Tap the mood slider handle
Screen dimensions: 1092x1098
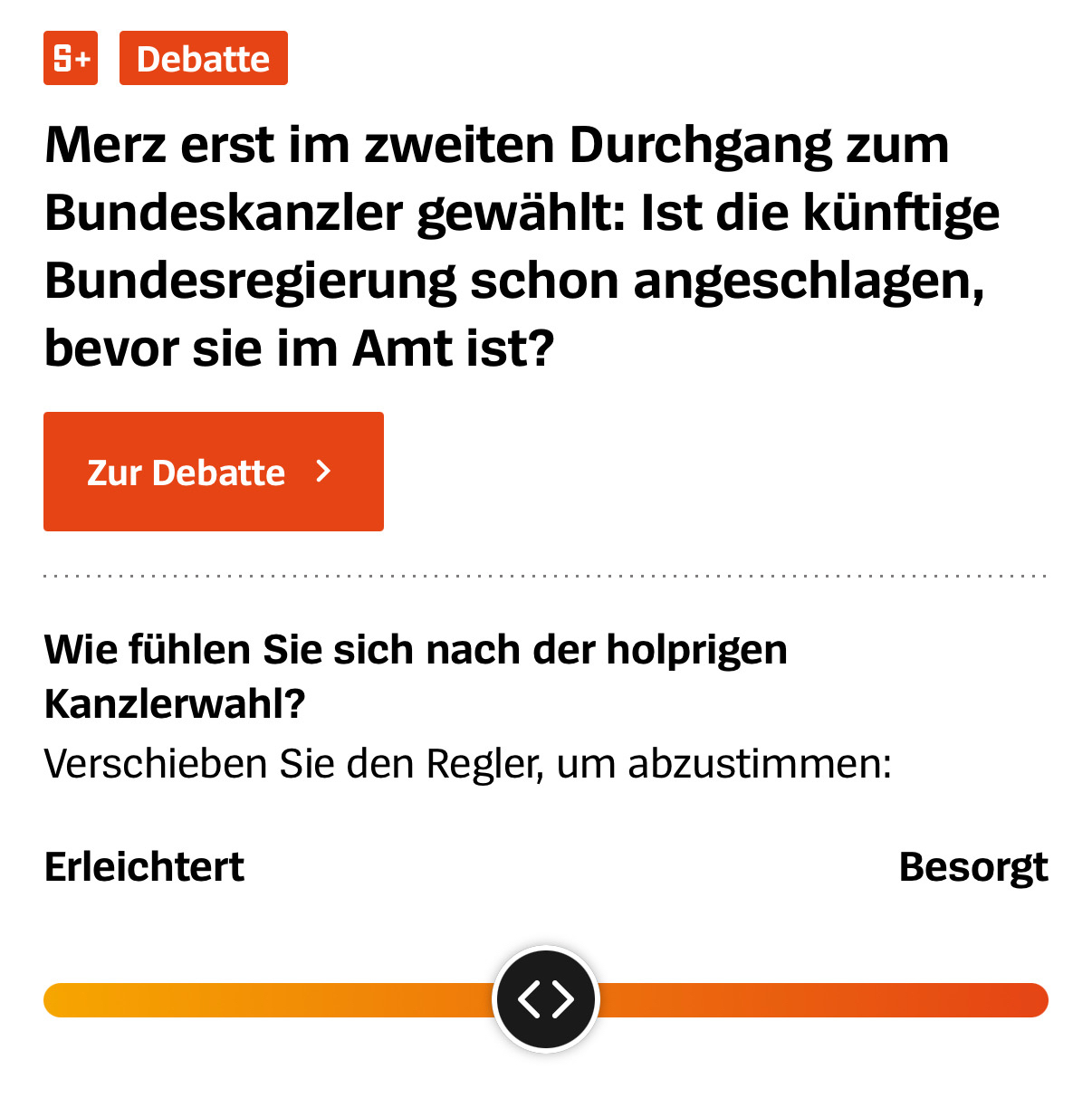(546, 999)
